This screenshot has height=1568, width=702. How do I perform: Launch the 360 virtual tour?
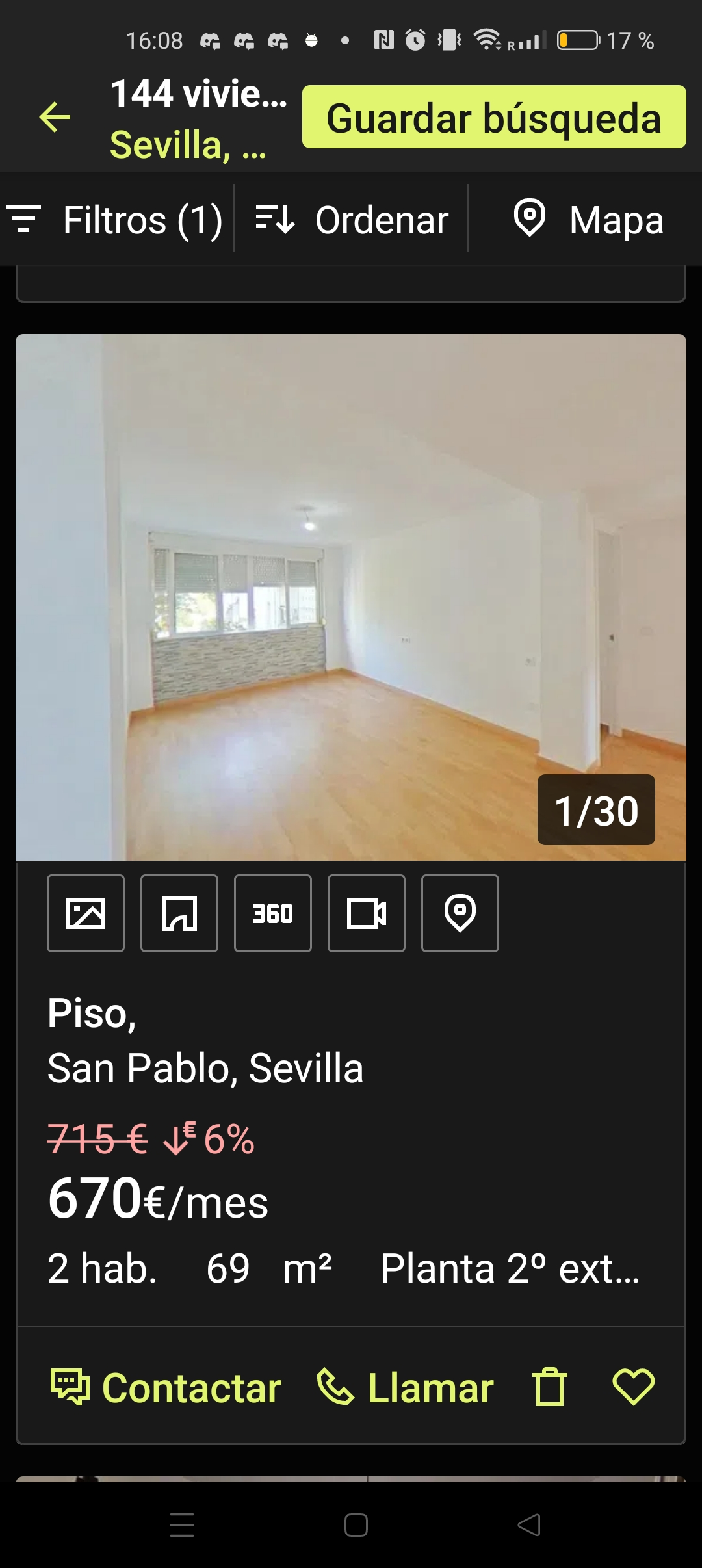coord(273,913)
